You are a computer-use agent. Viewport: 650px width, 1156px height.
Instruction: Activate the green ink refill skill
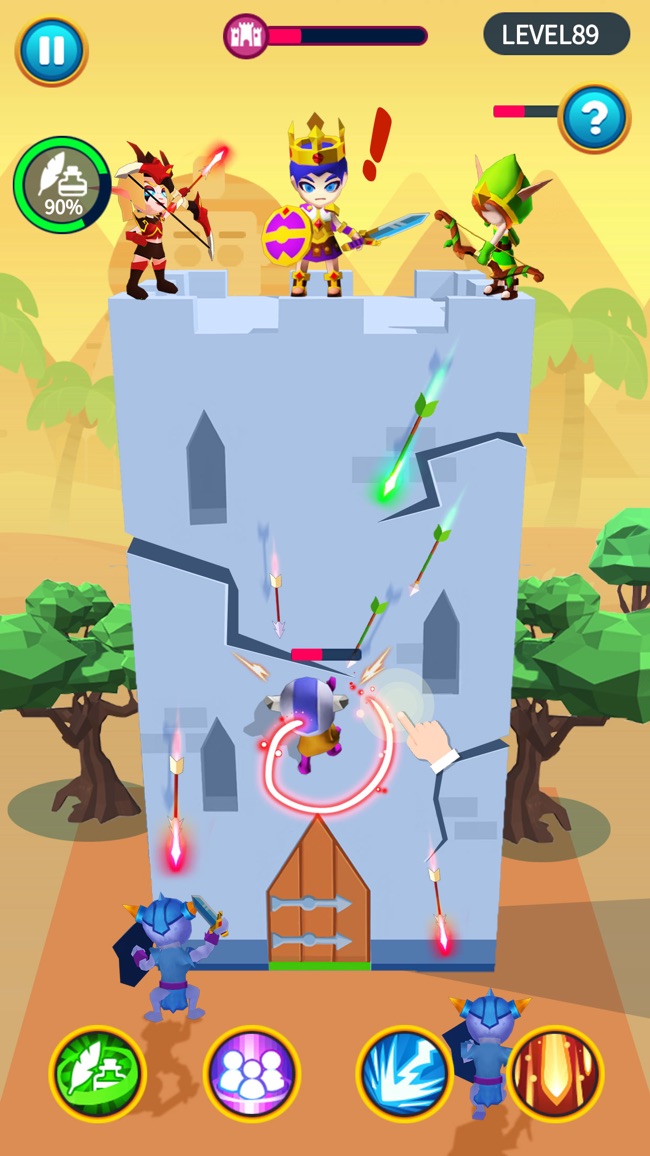tap(98, 1075)
